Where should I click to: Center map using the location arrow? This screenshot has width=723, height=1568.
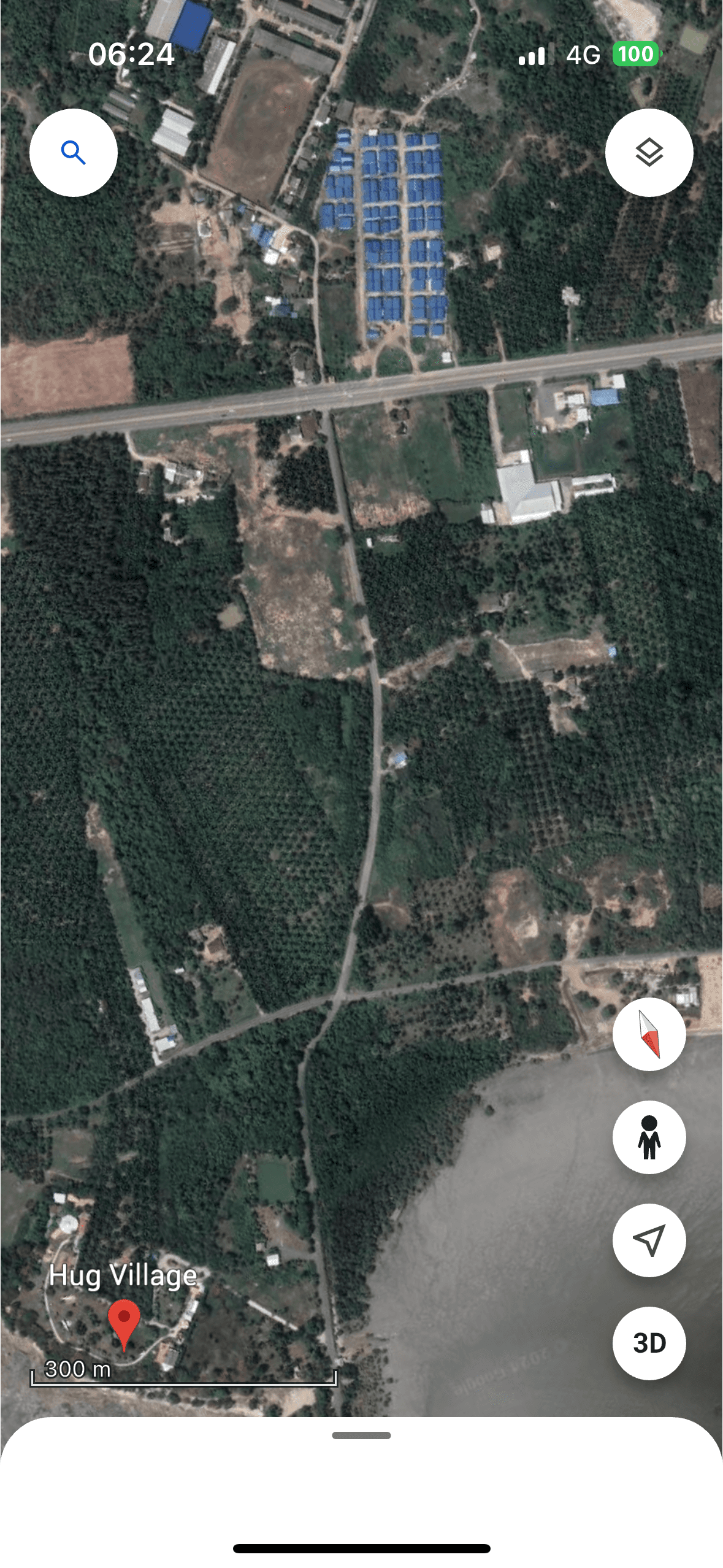649,1240
